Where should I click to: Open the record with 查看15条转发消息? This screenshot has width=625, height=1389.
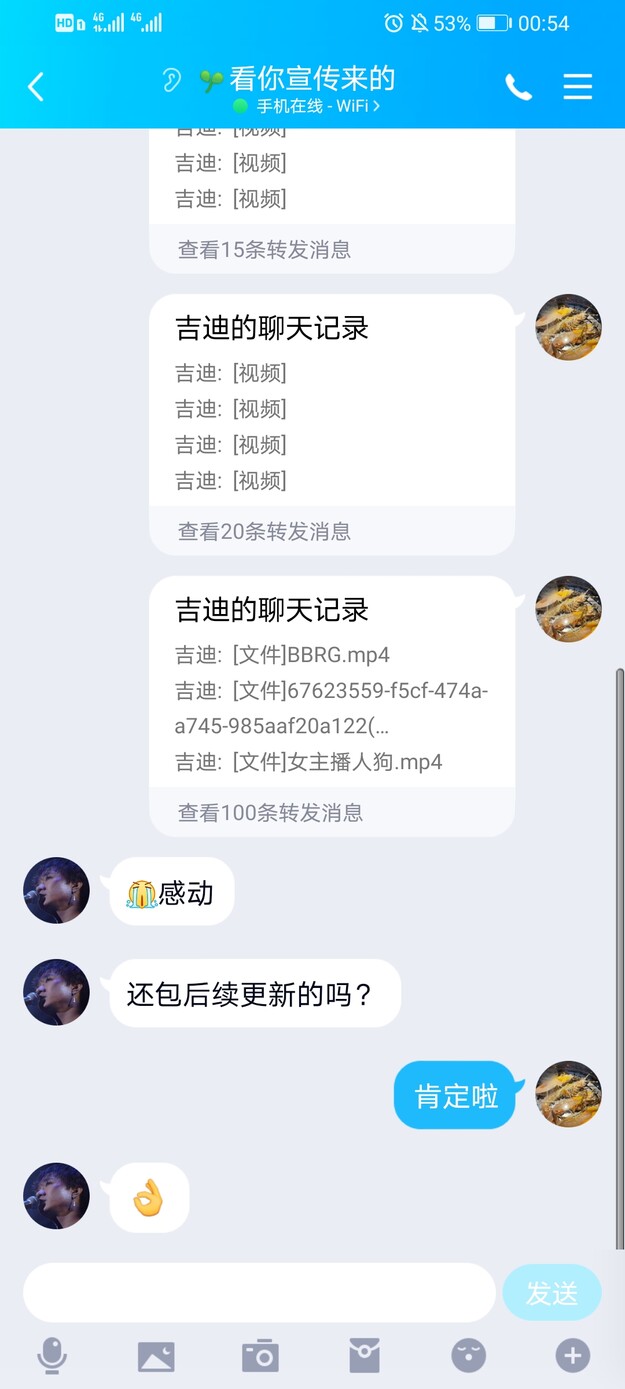coord(331,199)
